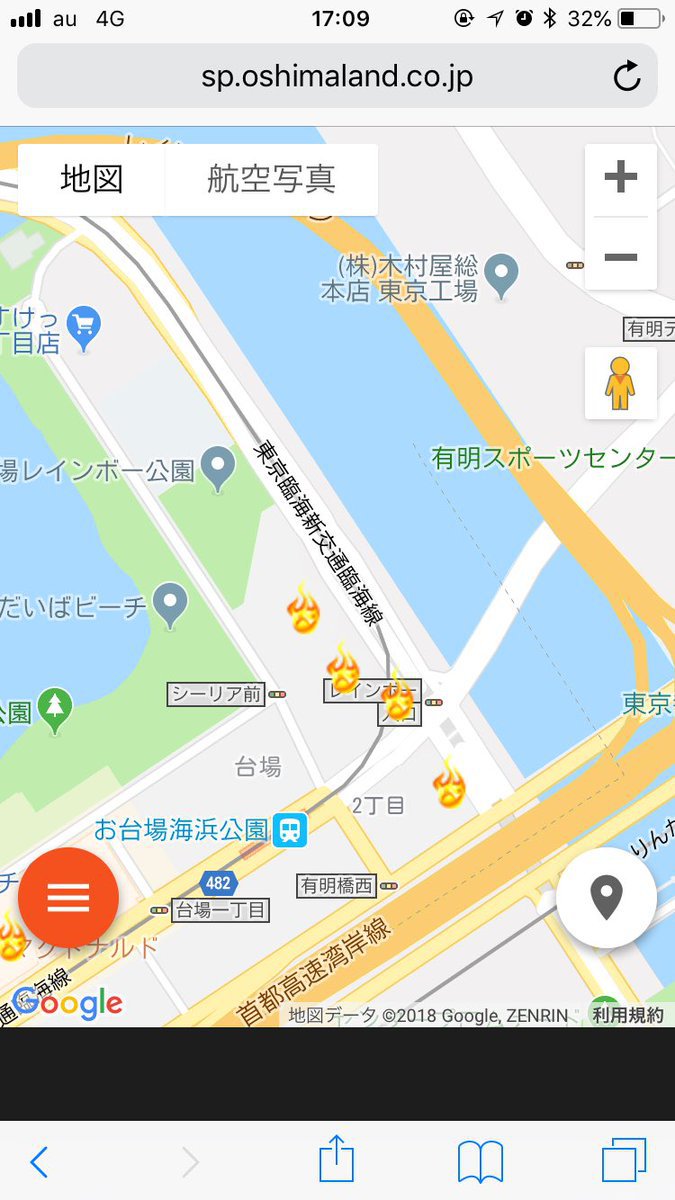Reload the page in Safari
The height and width of the screenshot is (1200, 675).
[627, 76]
